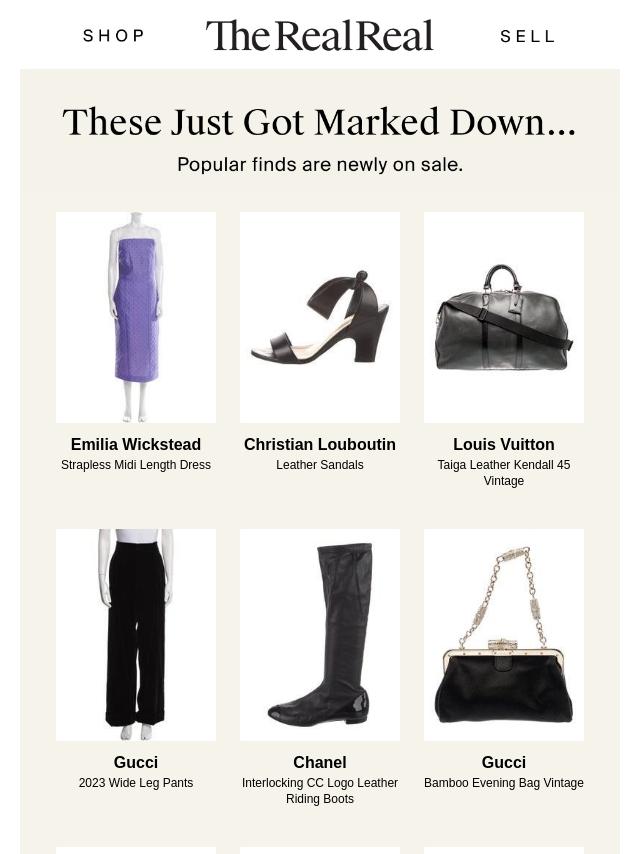Open the SELL link
Image resolution: width=640 pixels, height=854 pixels.
[x=527, y=36]
